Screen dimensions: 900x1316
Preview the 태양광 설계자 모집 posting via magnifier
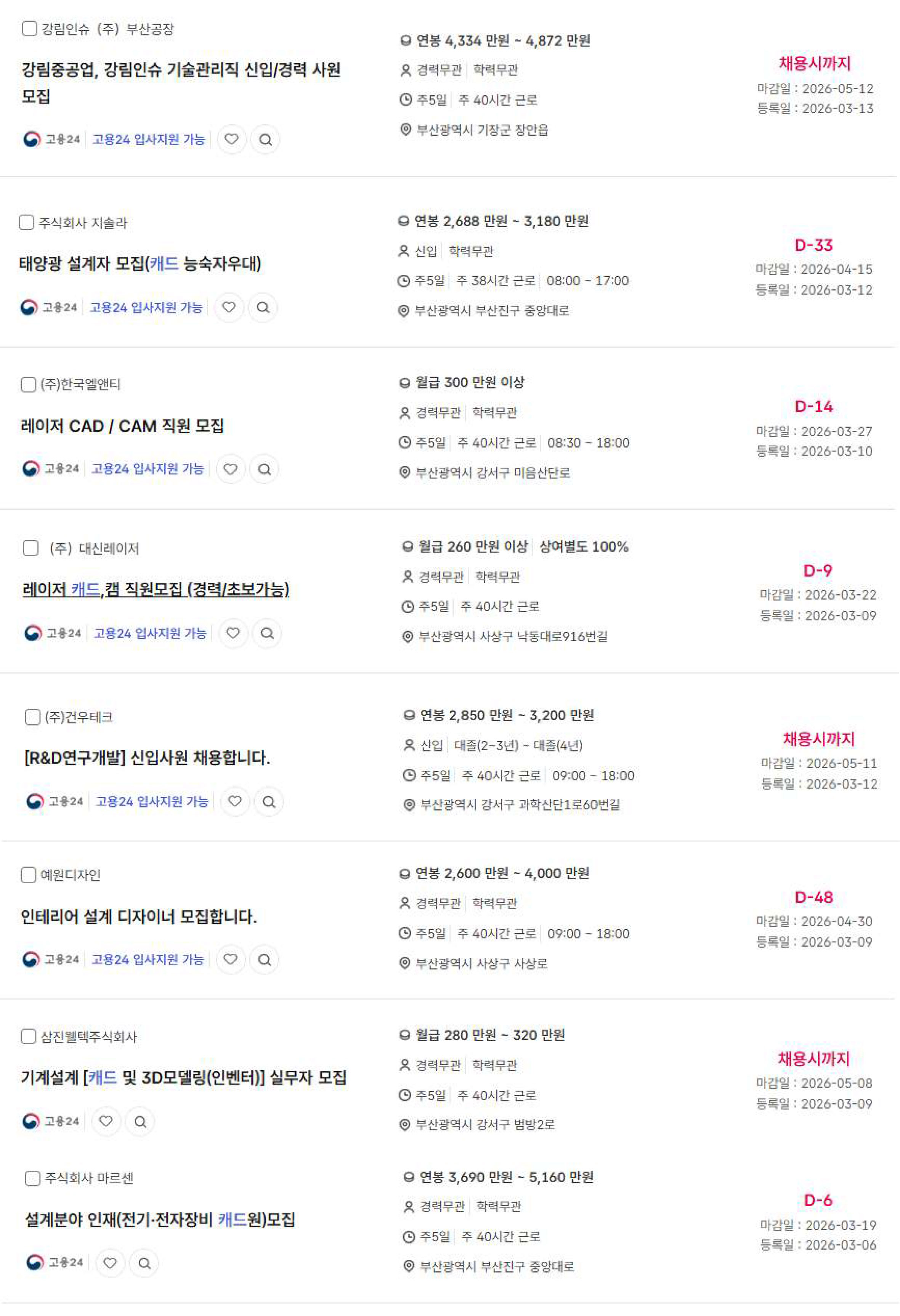263,308
